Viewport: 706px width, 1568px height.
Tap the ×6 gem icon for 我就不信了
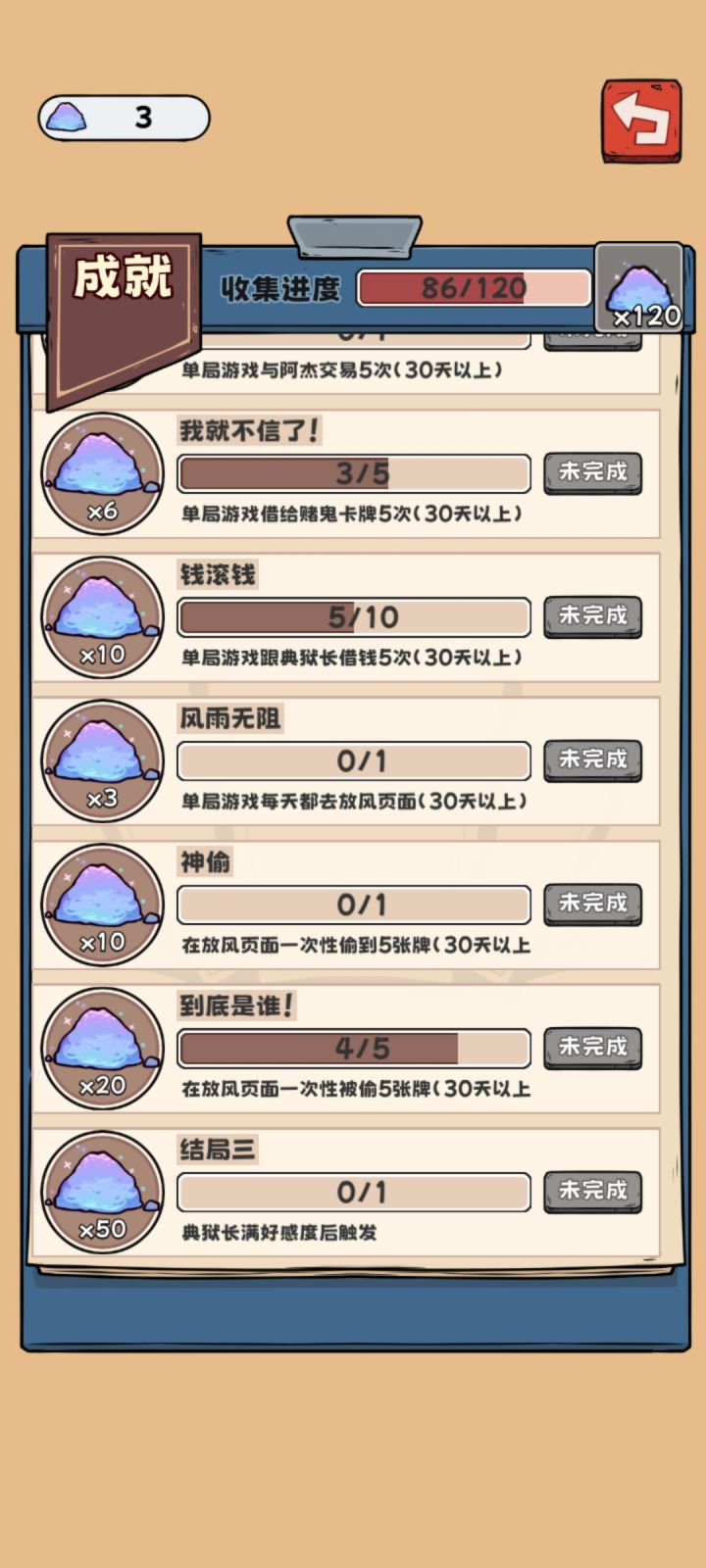coord(102,472)
